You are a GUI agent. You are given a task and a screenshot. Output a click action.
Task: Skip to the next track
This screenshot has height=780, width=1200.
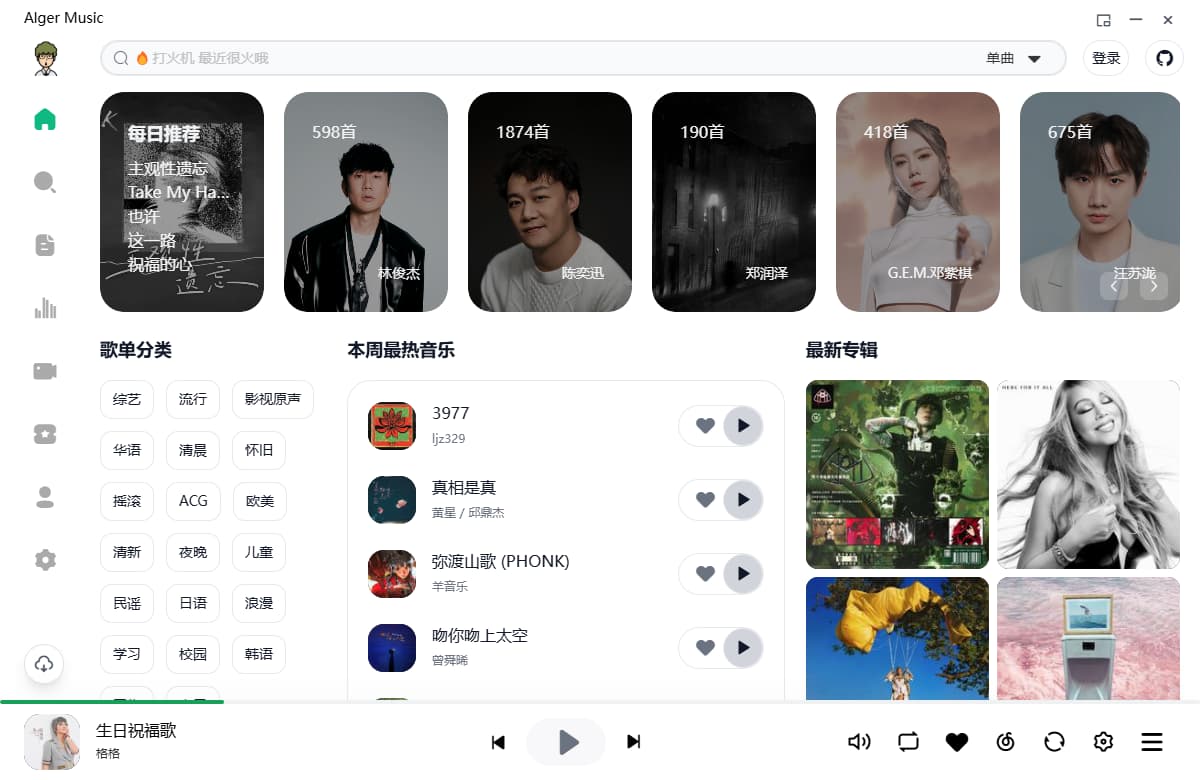tap(633, 742)
